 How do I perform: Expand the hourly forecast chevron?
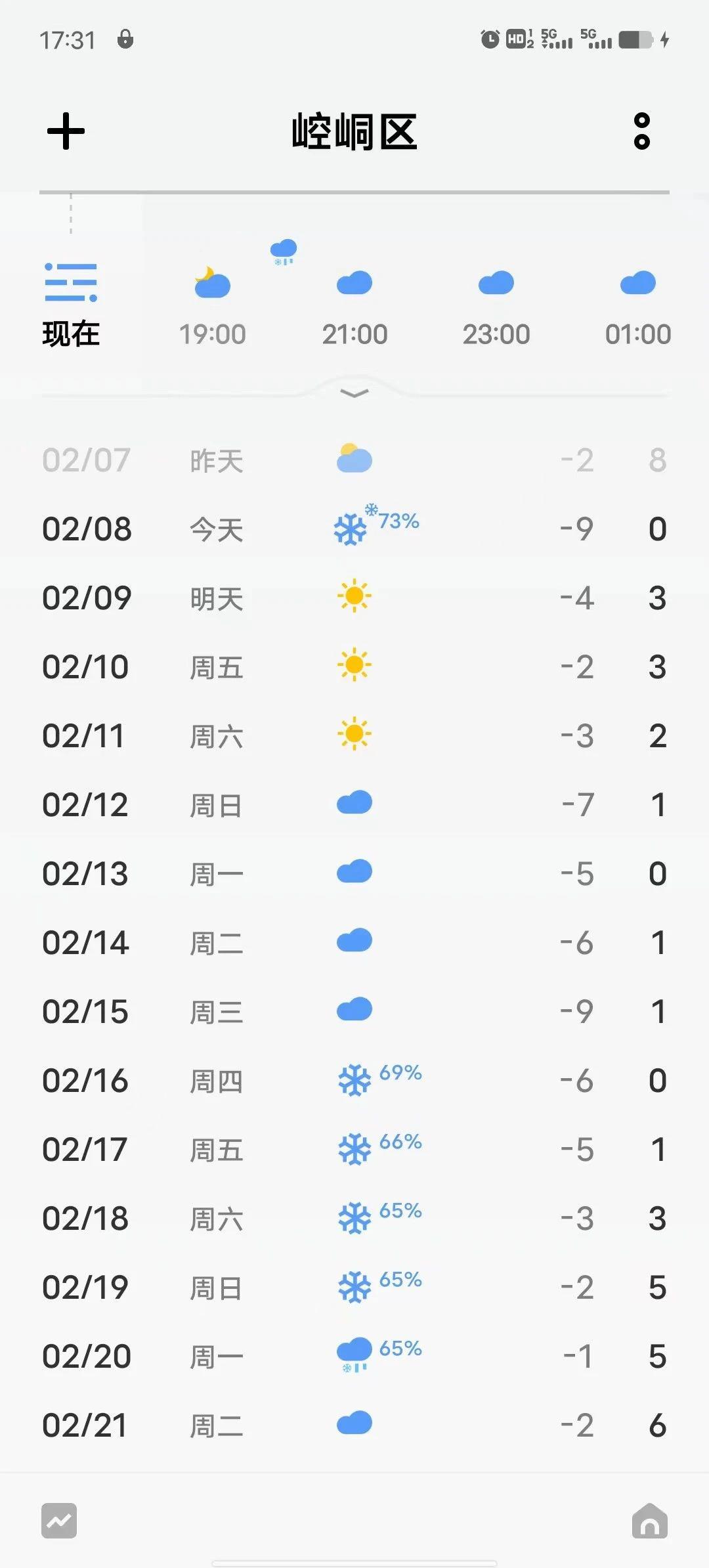pos(354,393)
